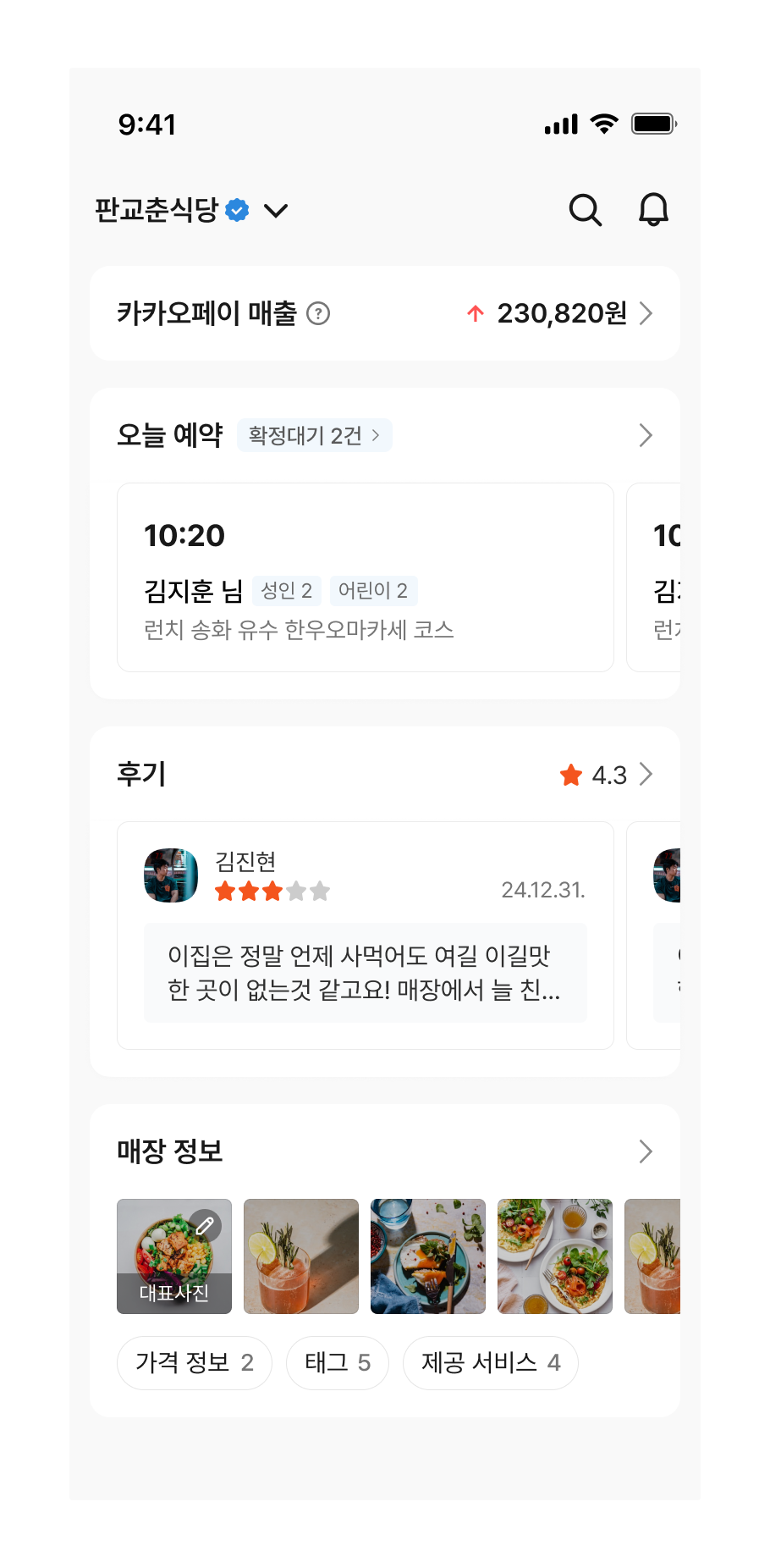This screenshot has height=1568, width=770.
Task: Open the full 오늘 예약 list
Action: click(x=646, y=435)
